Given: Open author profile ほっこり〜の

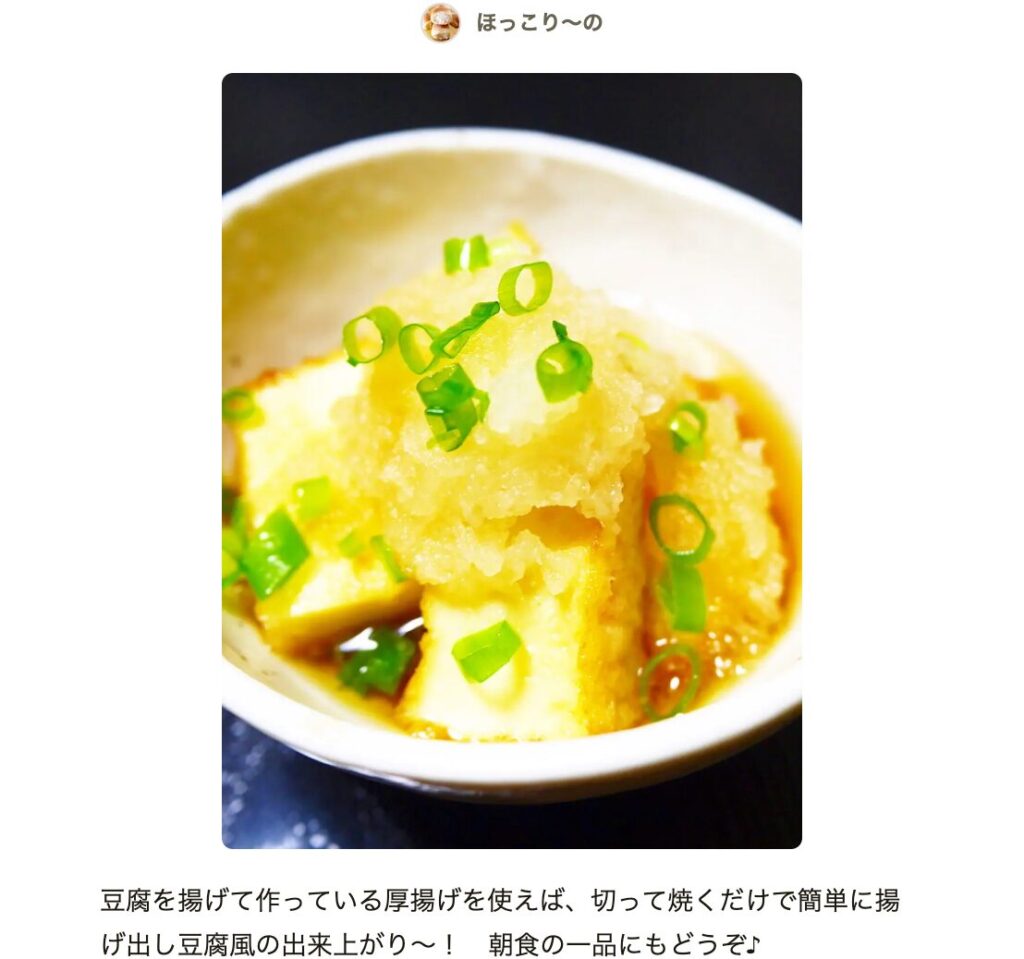Looking at the screenshot, I should (538, 23).
